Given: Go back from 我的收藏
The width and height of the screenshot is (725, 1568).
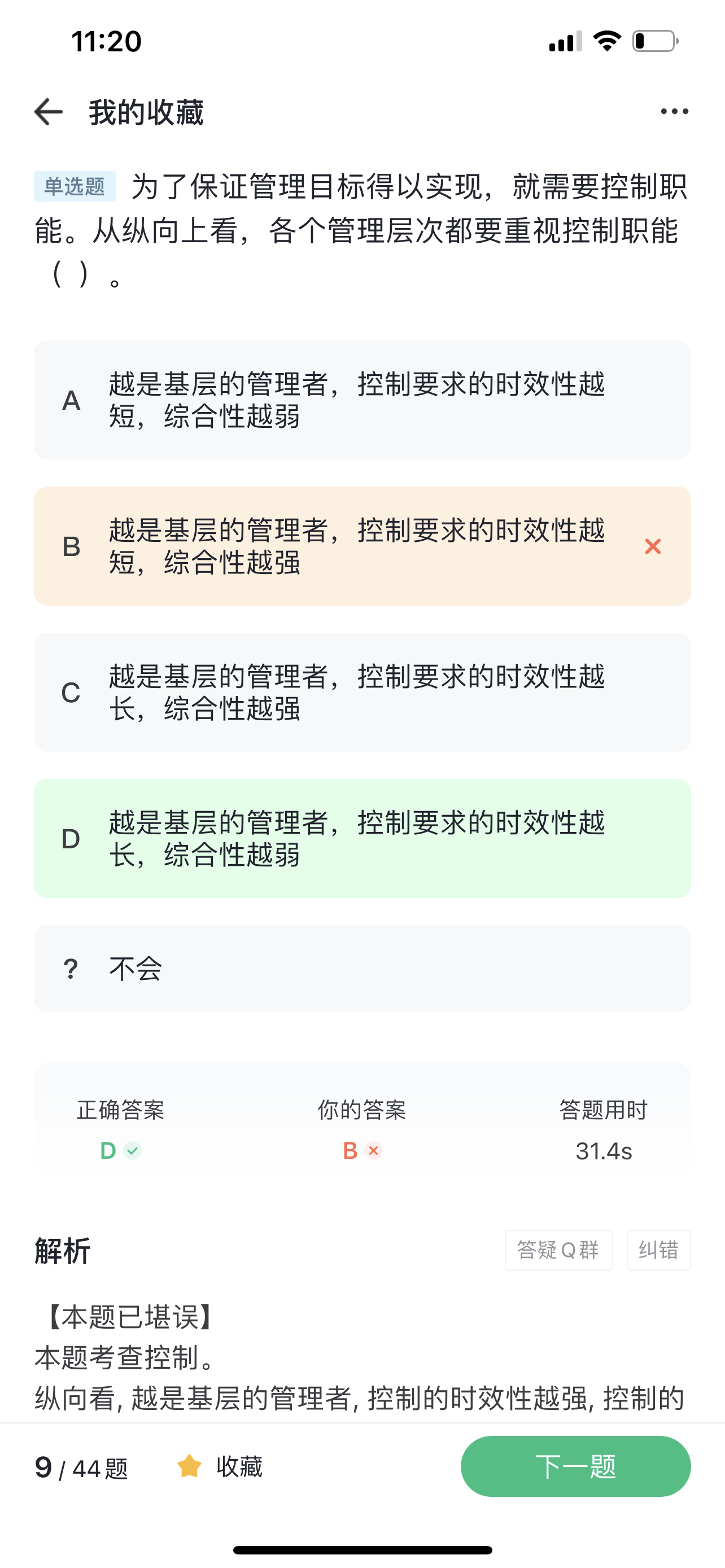Looking at the screenshot, I should pos(48,112).
